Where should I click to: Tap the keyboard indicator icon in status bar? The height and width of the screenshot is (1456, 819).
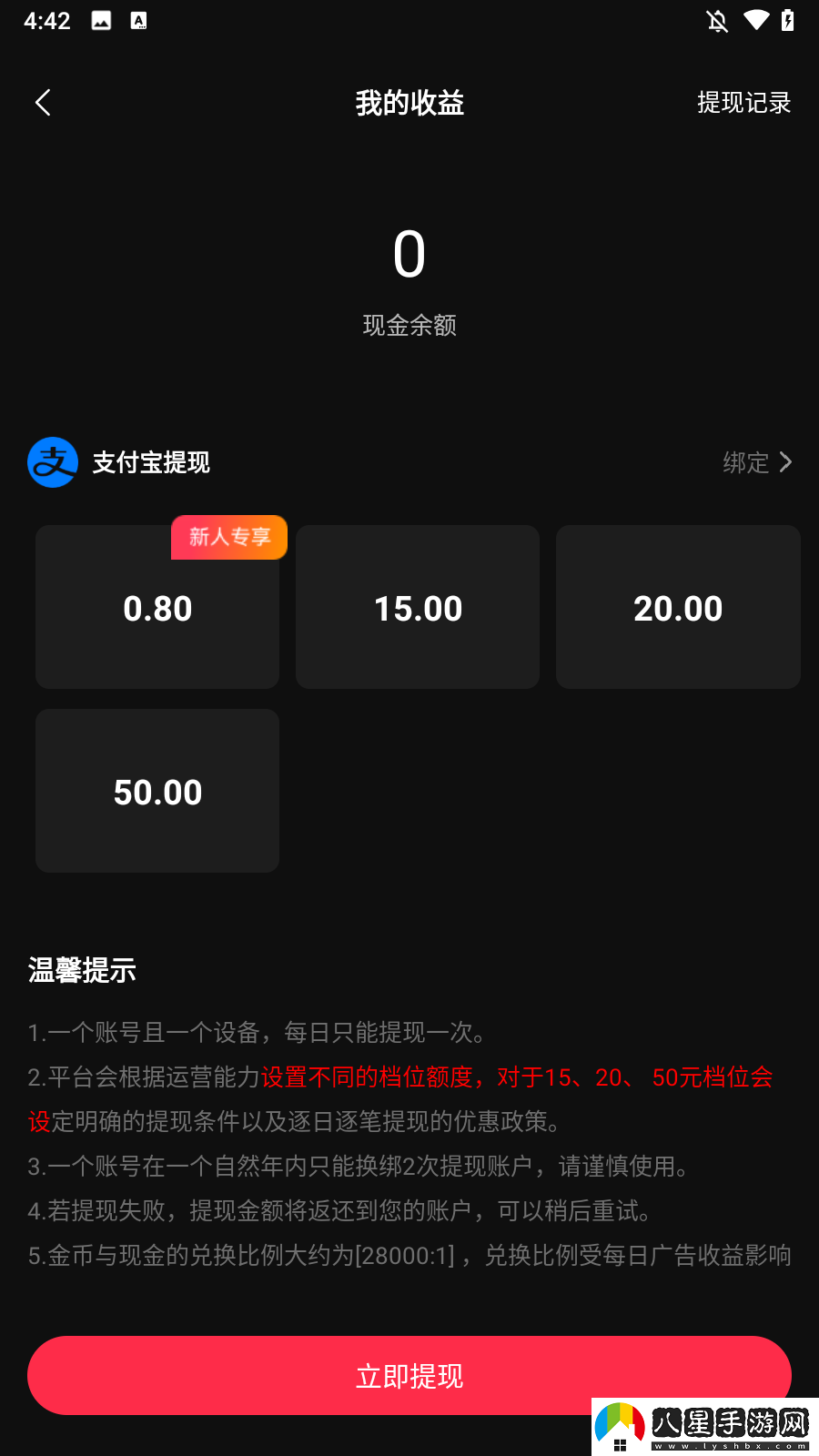pos(139,20)
